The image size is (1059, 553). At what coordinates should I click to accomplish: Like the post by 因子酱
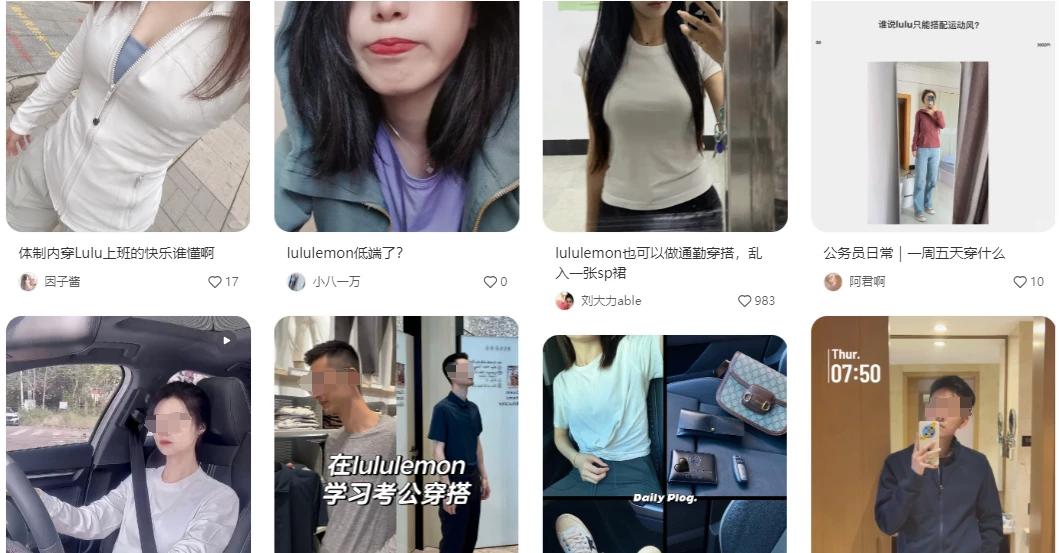(215, 282)
